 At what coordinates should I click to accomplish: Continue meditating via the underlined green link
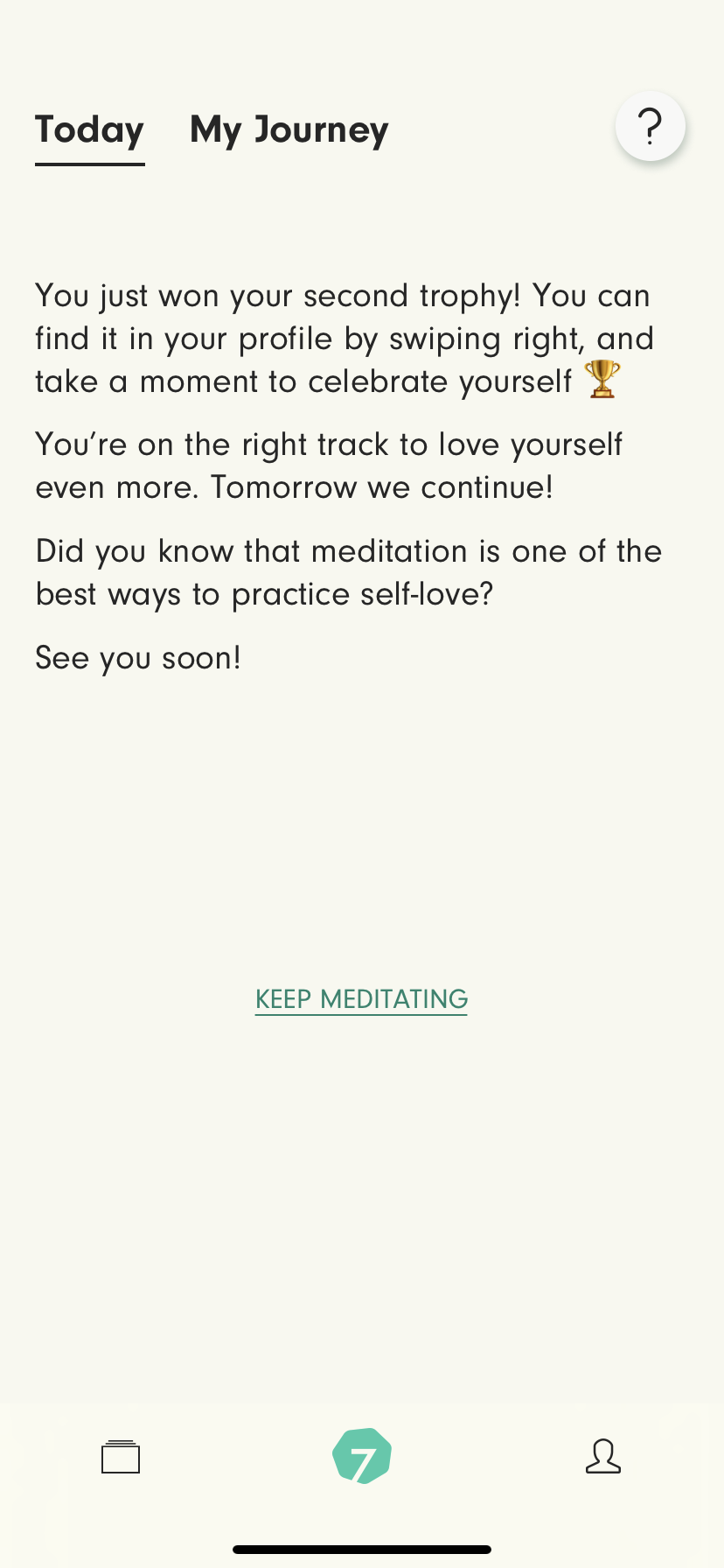pyautogui.click(x=361, y=998)
